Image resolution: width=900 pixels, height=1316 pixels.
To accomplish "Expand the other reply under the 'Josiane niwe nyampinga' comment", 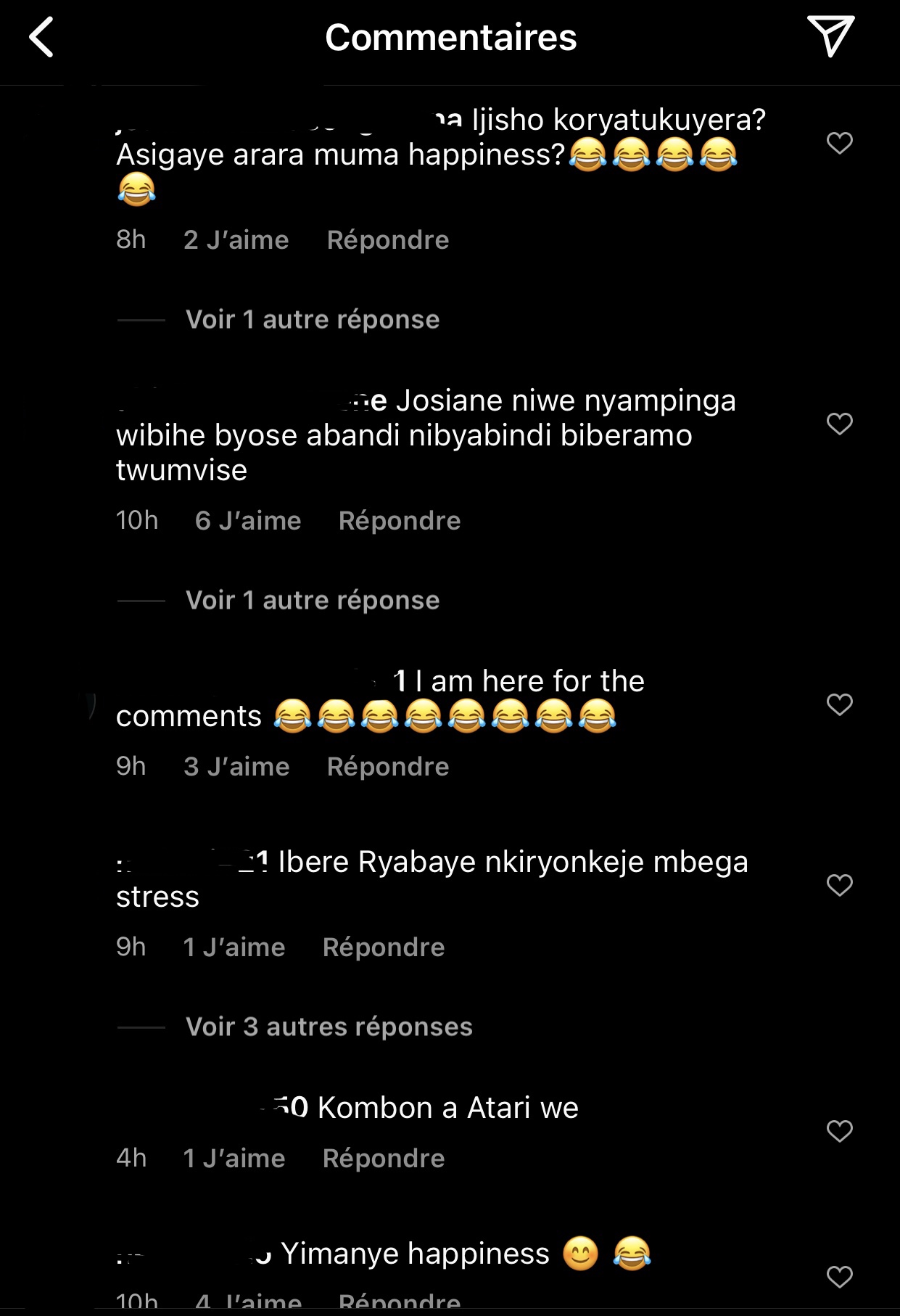I will pyautogui.click(x=312, y=601).
